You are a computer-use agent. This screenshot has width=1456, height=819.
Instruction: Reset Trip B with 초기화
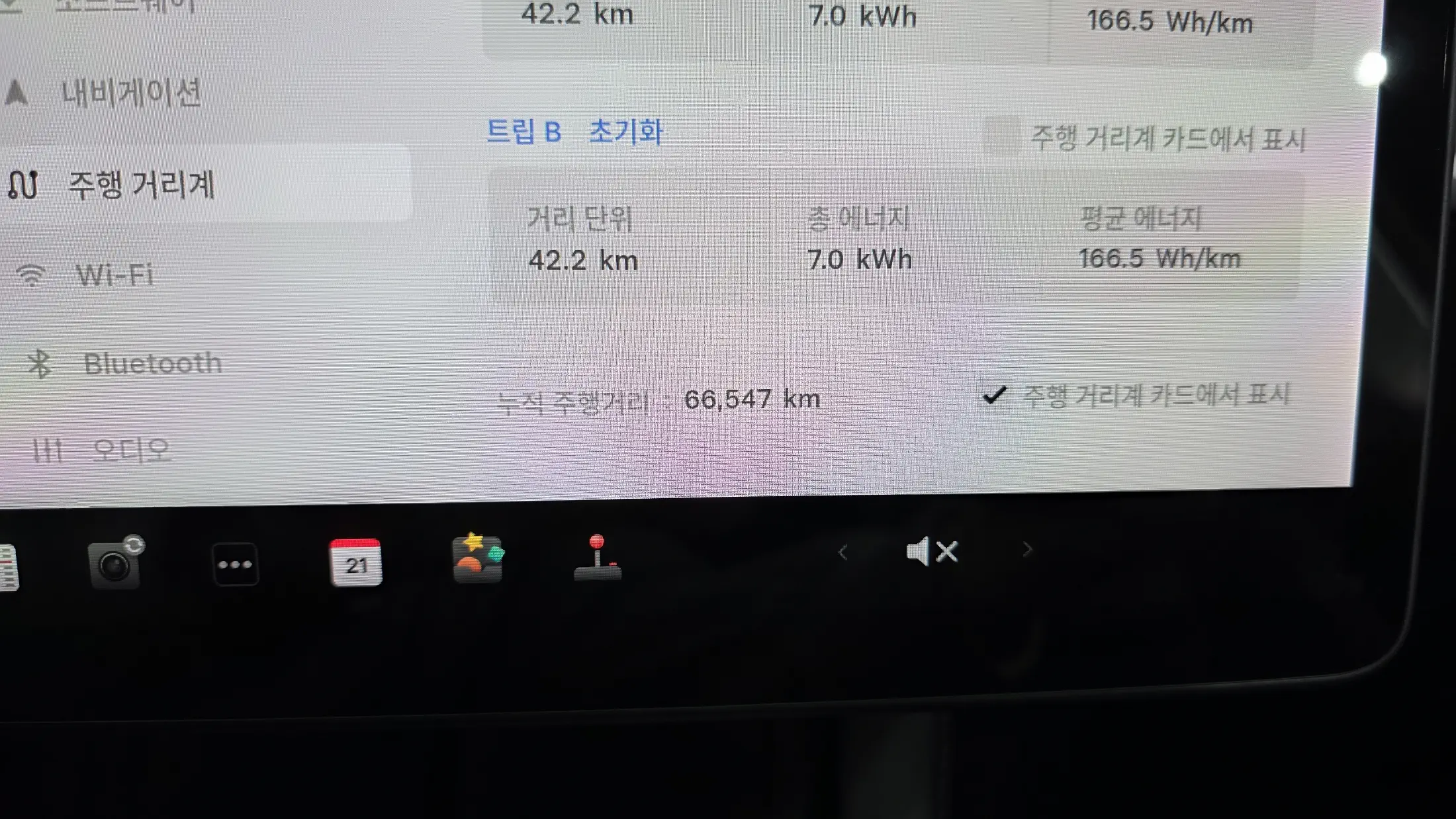click(x=625, y=132)
